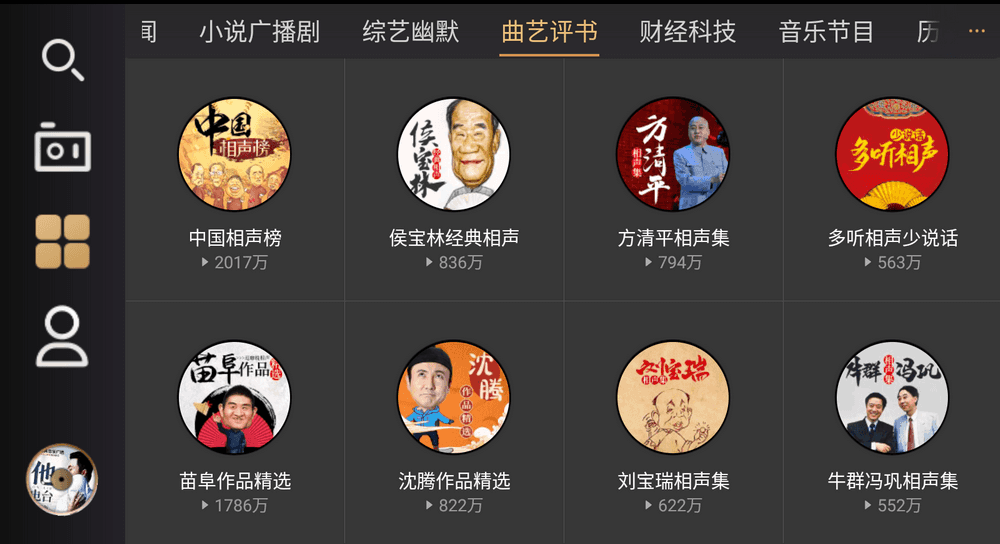
Task: Open the categories grid icon
Action: [x=62, y=241]
